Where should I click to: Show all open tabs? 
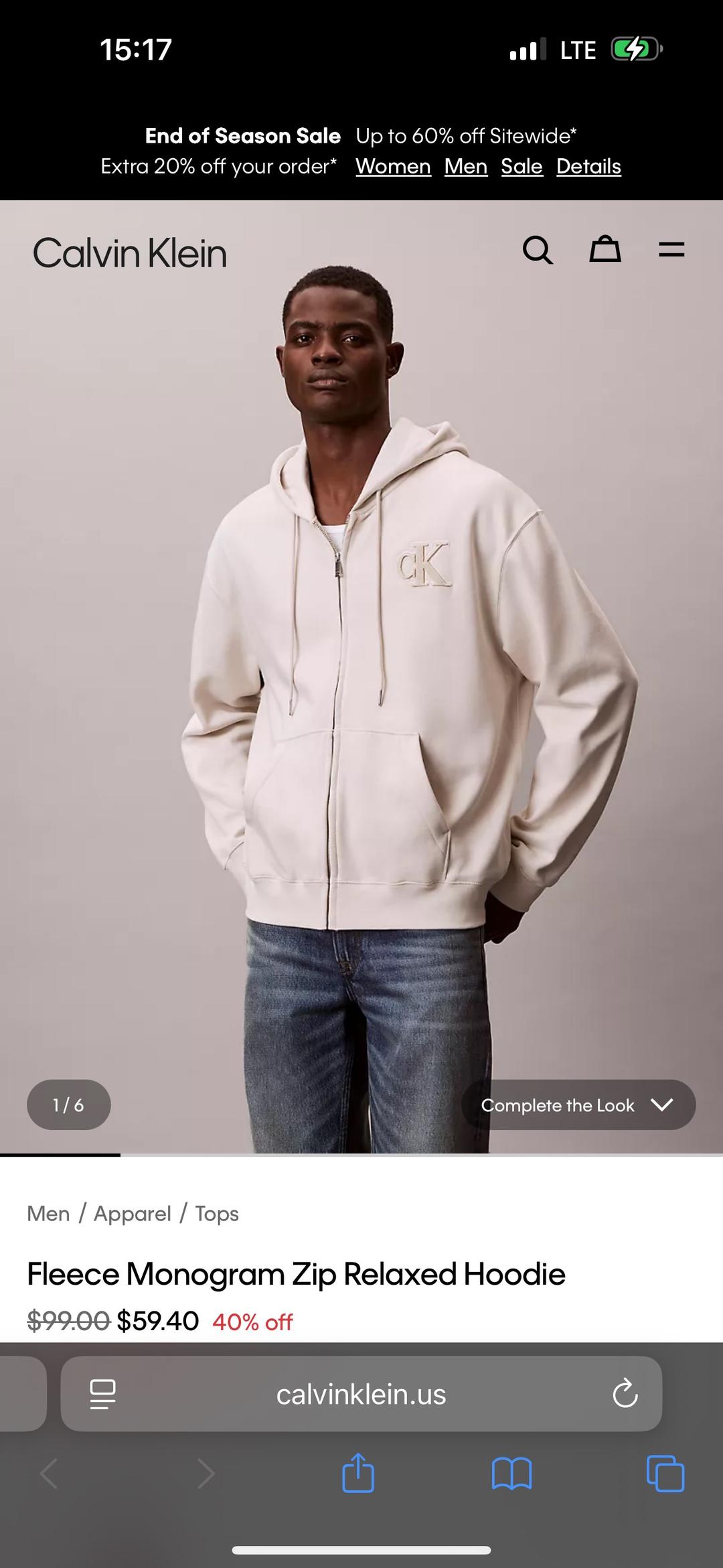click(665, 1474)
